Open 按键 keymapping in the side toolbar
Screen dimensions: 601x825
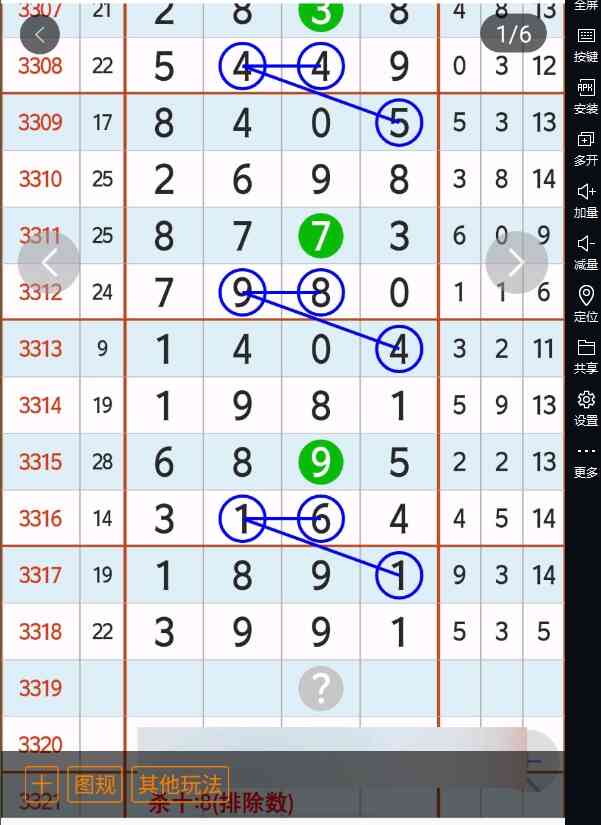click(586, 44)
